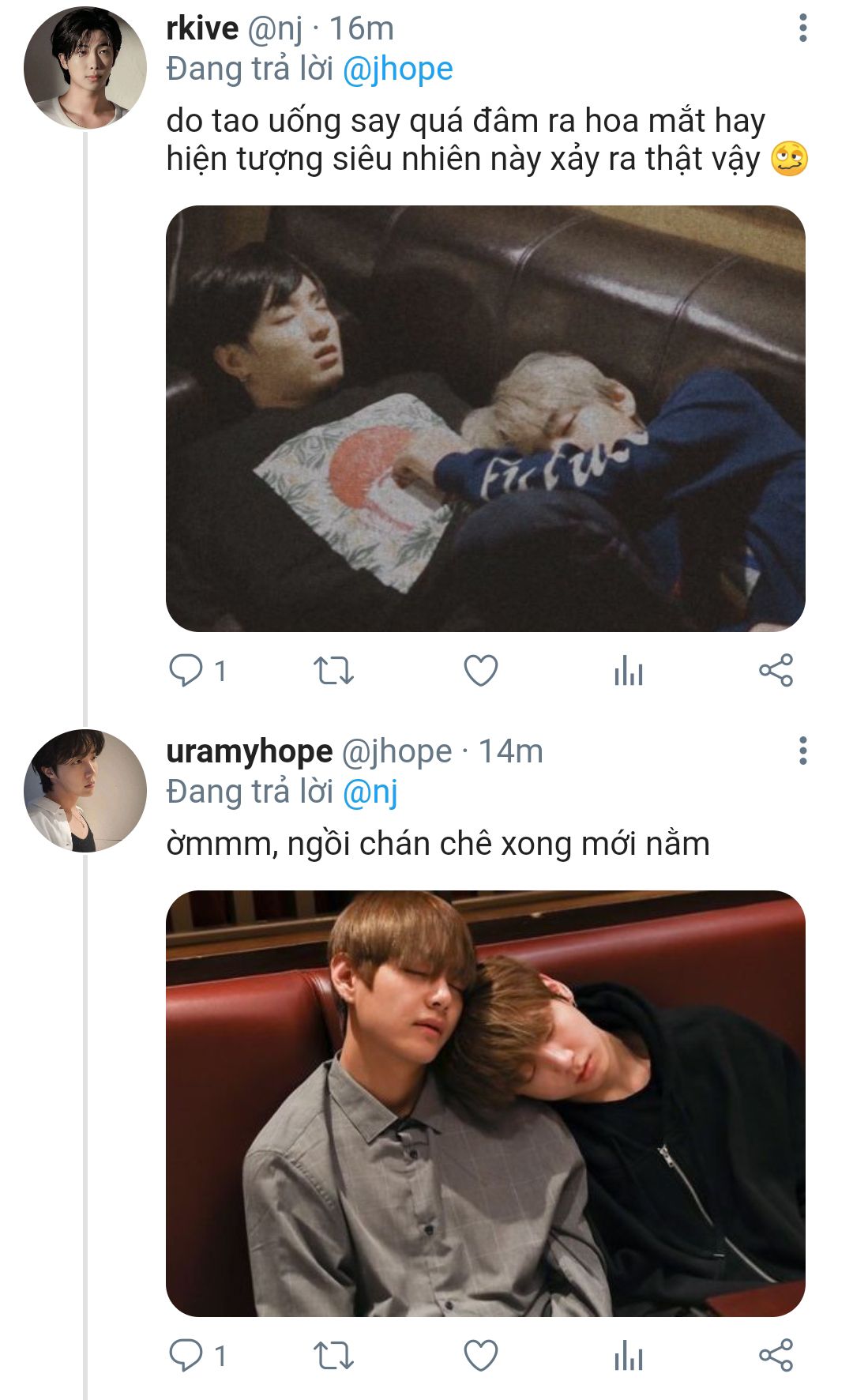Open the @nj mention link
Viewport: 853px width, 1400px height.
(x=370, y=792)
